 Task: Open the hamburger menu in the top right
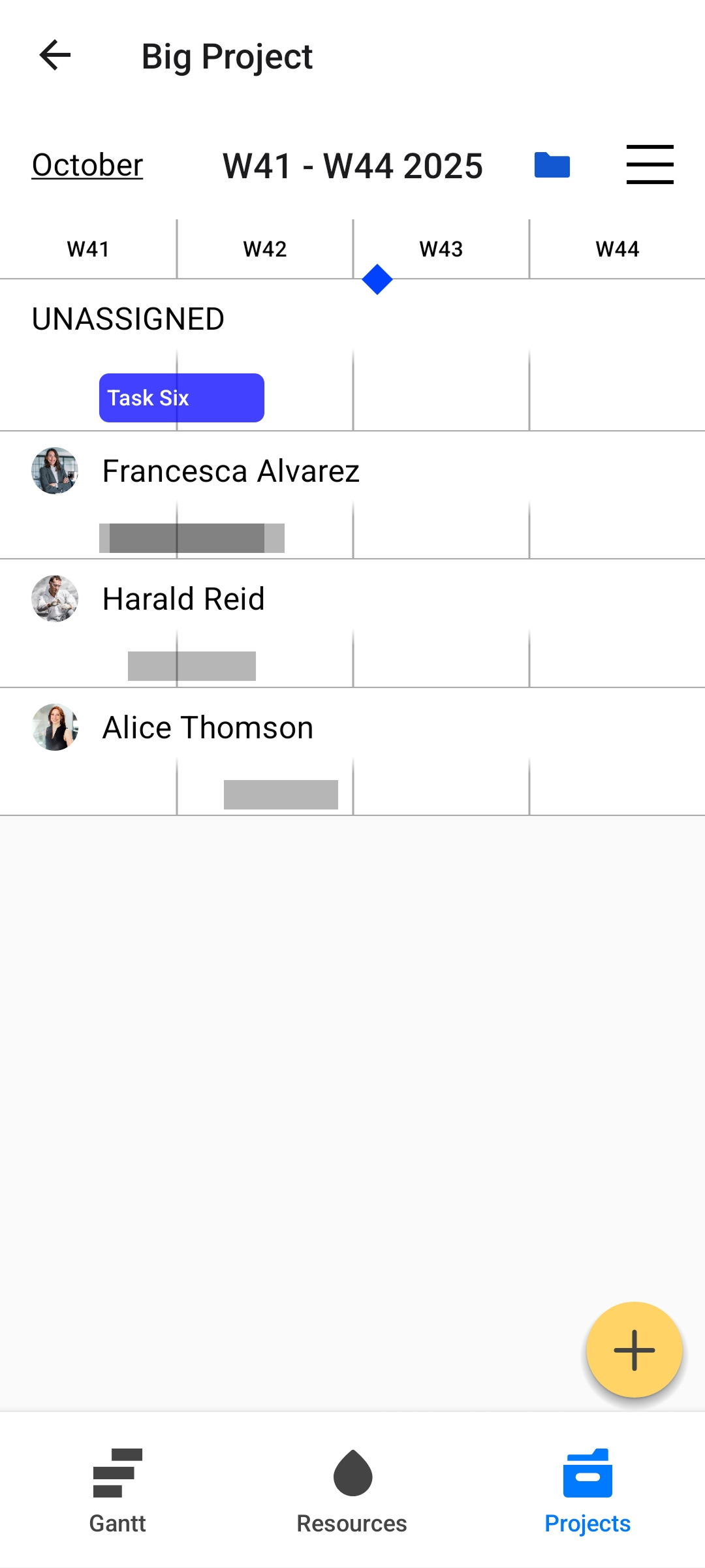[650, 165]
